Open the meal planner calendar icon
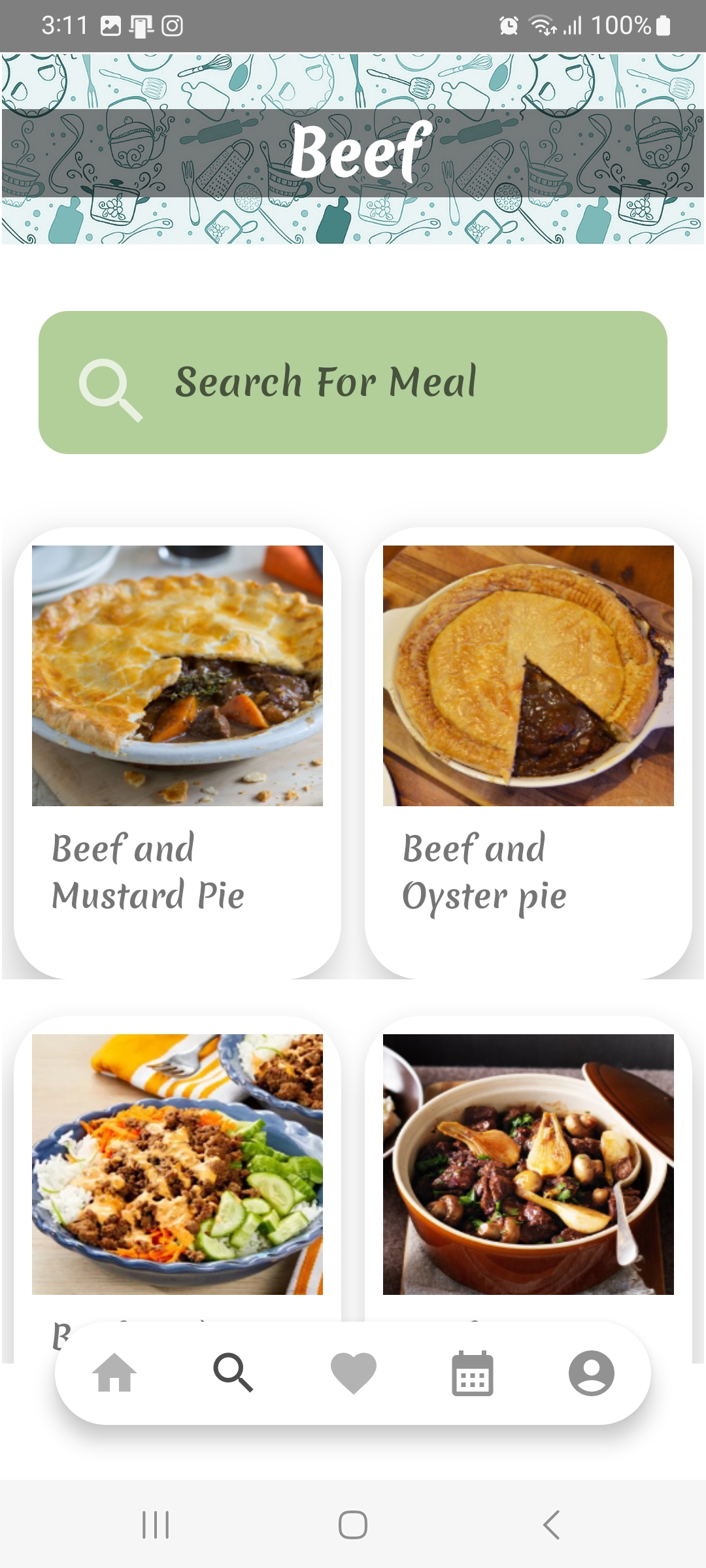 (x=471, y=1373)
